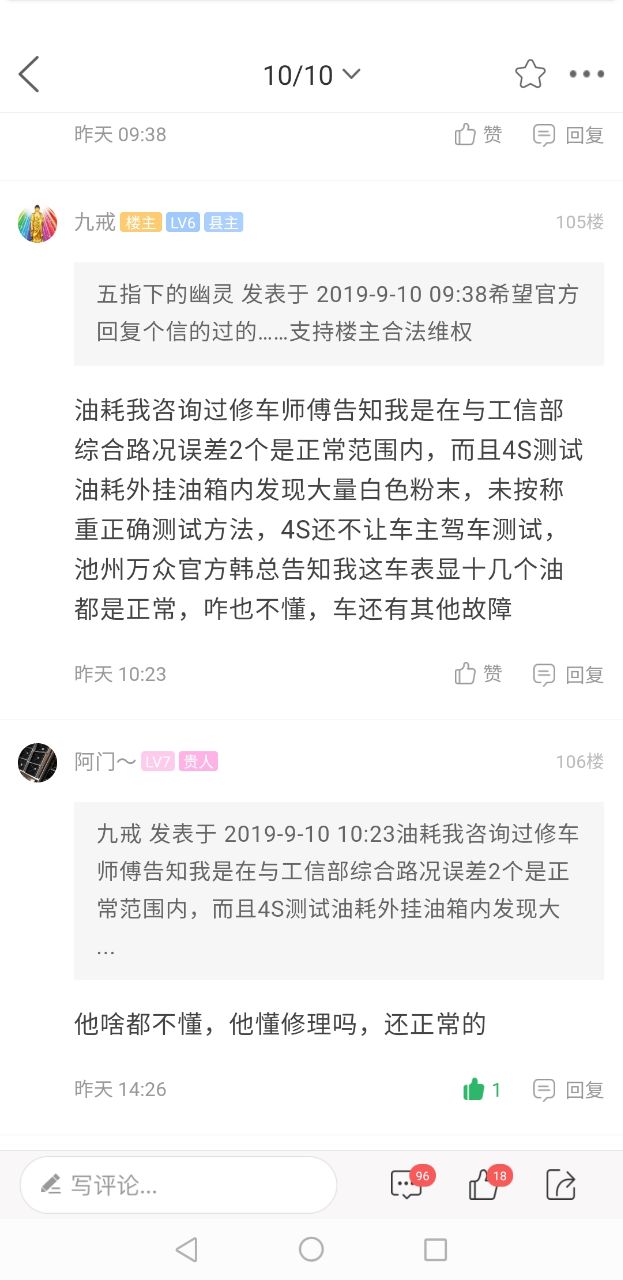Share this thread via share icon
Screen dimensions: 623x1280
[x=561, y=1185]
